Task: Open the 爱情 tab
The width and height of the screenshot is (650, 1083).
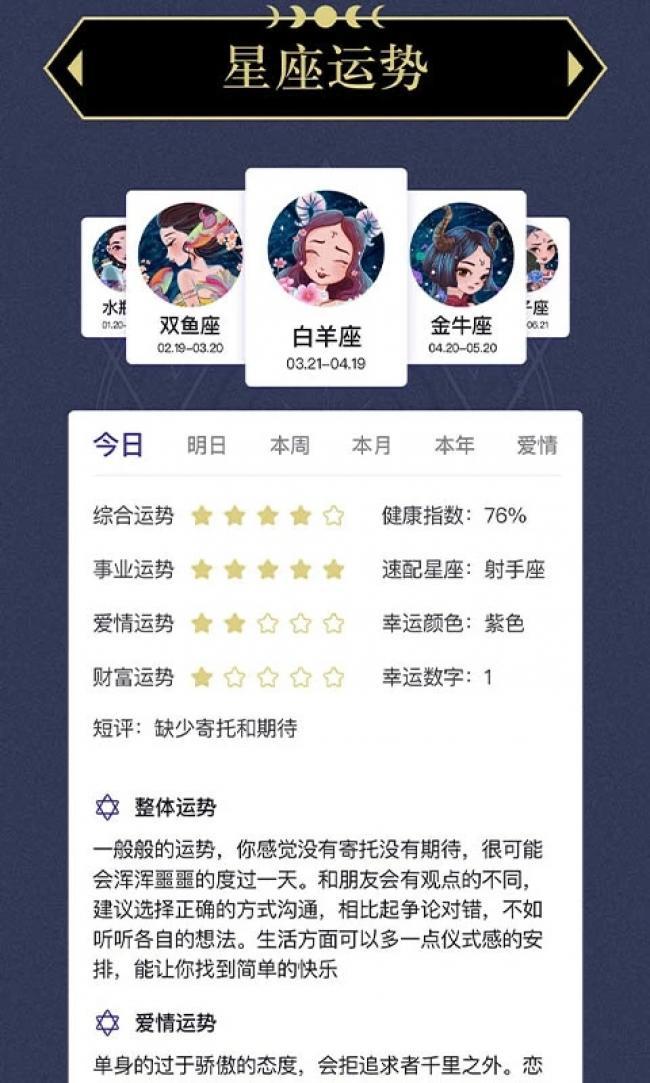Action: click(x=537, y=445)
